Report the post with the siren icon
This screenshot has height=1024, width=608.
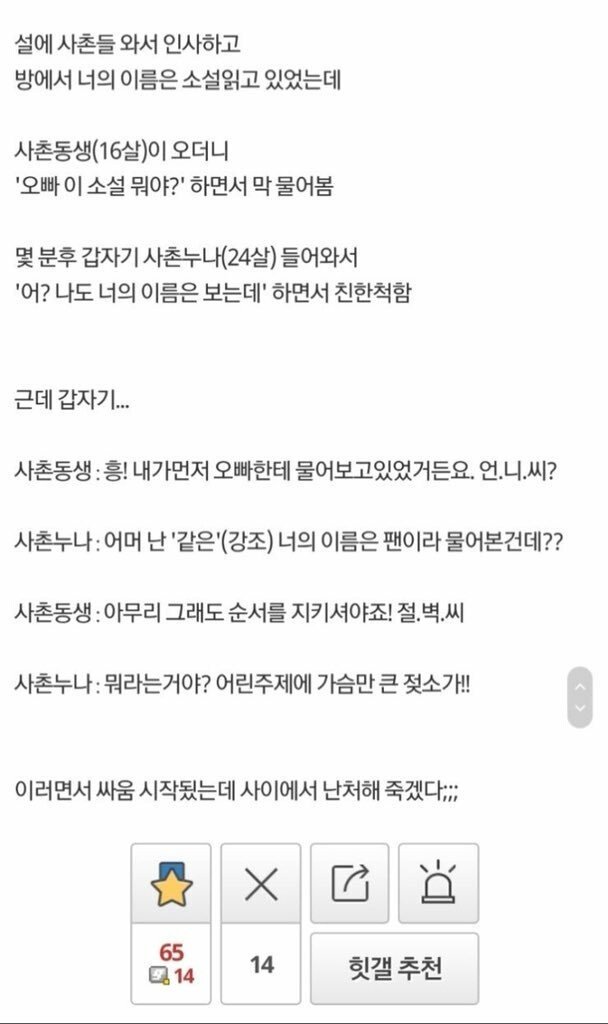pyautogui.click(x=438, y=883)
